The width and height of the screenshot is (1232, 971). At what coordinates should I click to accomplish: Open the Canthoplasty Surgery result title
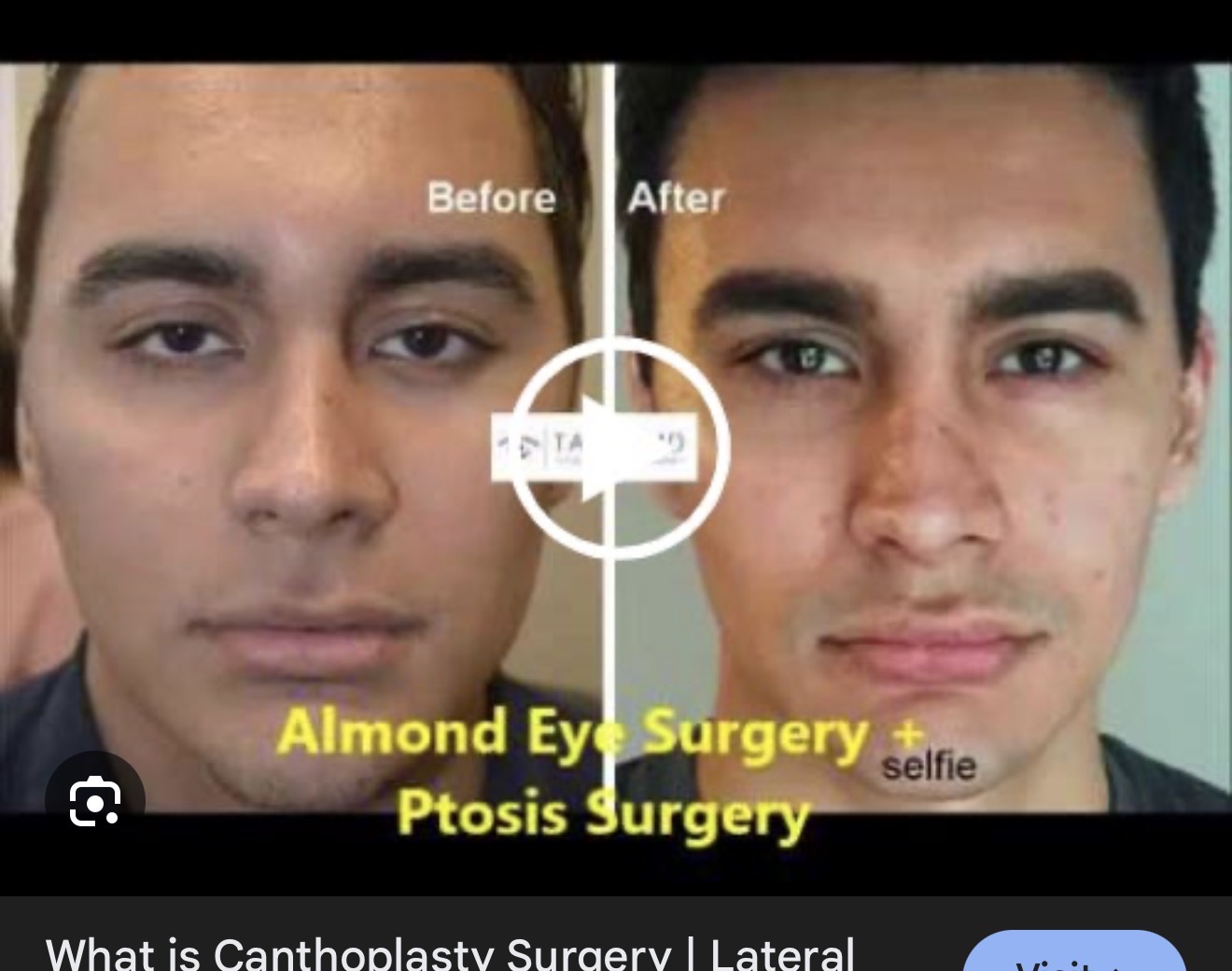[x=450, y=954]
